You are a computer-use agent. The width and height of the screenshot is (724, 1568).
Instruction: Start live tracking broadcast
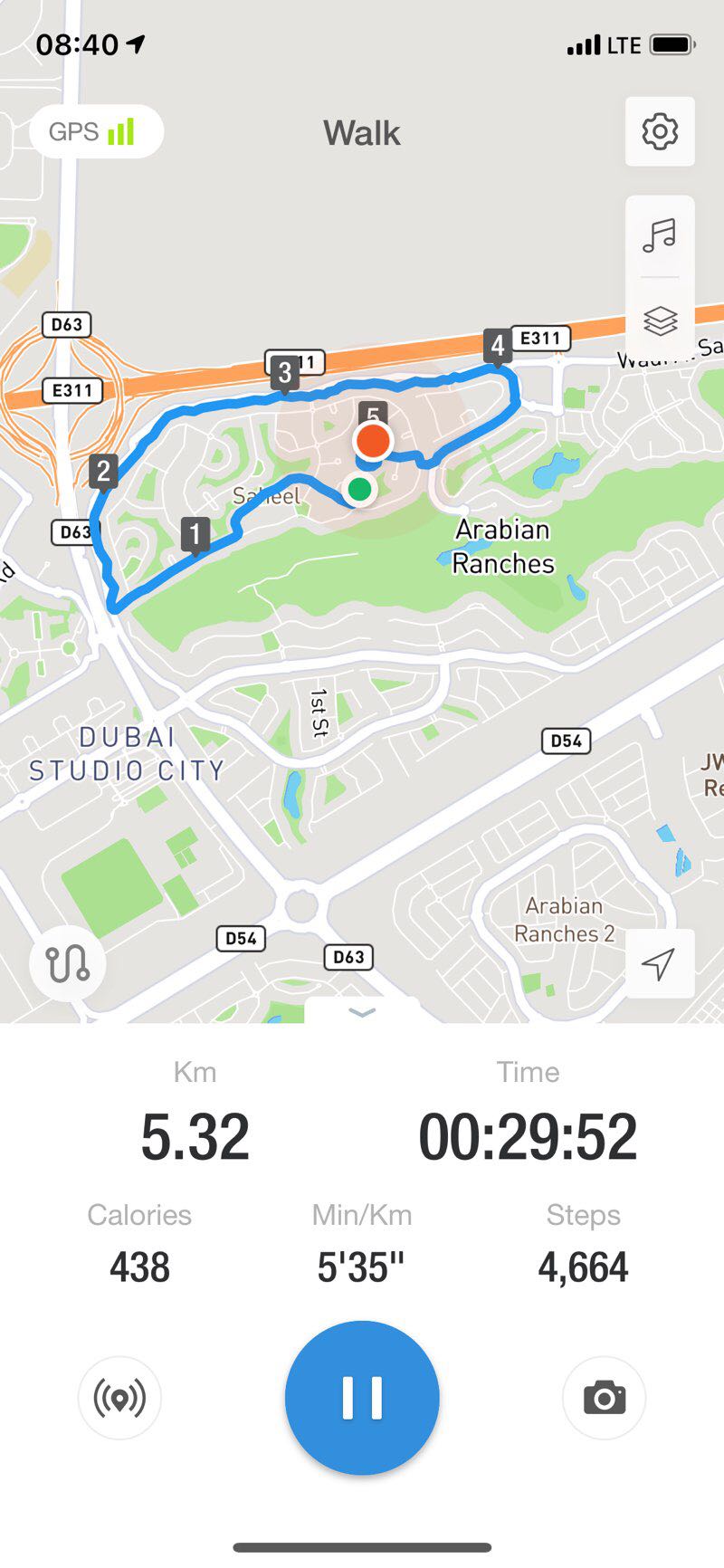click(119, 1398)
